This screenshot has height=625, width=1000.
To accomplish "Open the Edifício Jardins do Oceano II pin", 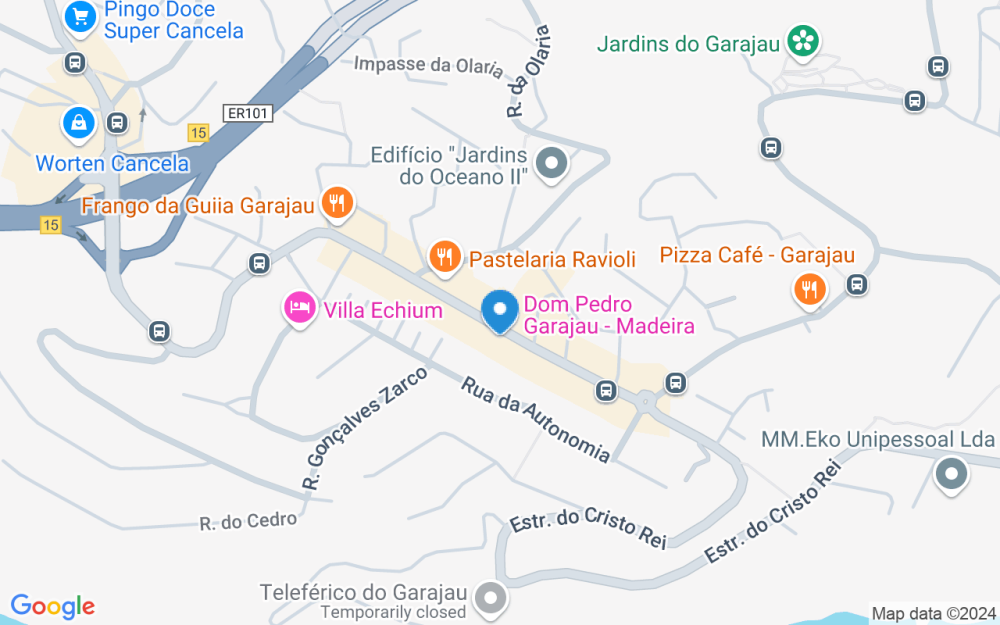I will pos(551,164).
